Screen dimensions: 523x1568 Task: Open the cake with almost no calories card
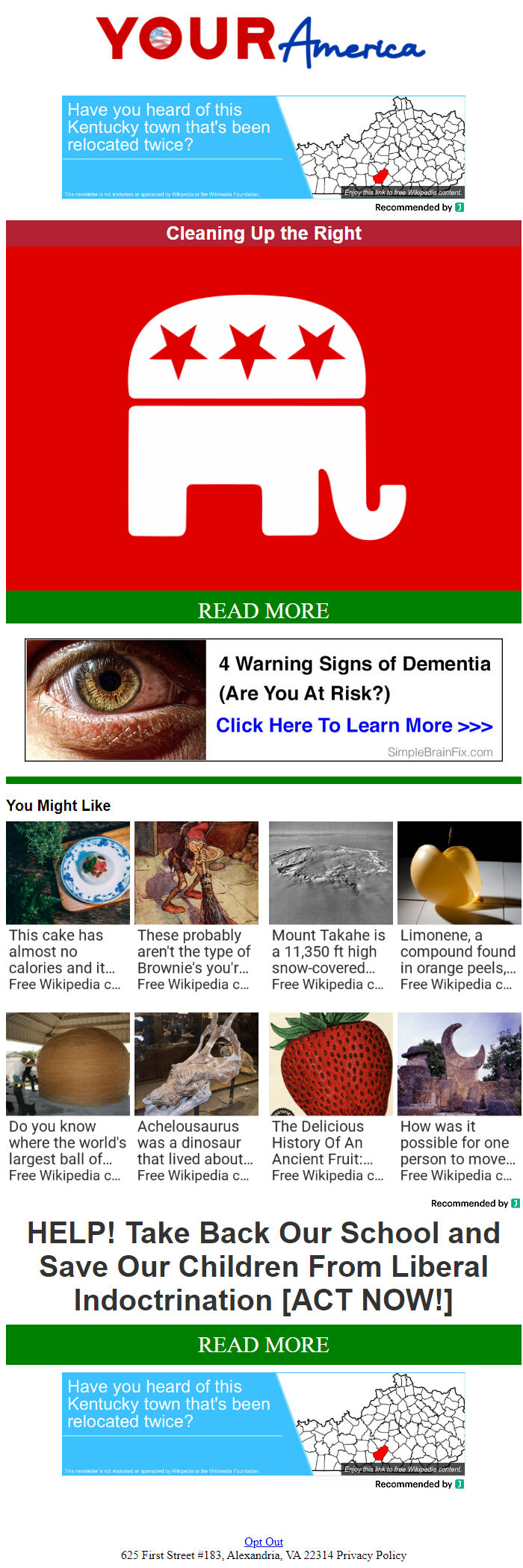point(67,906)
